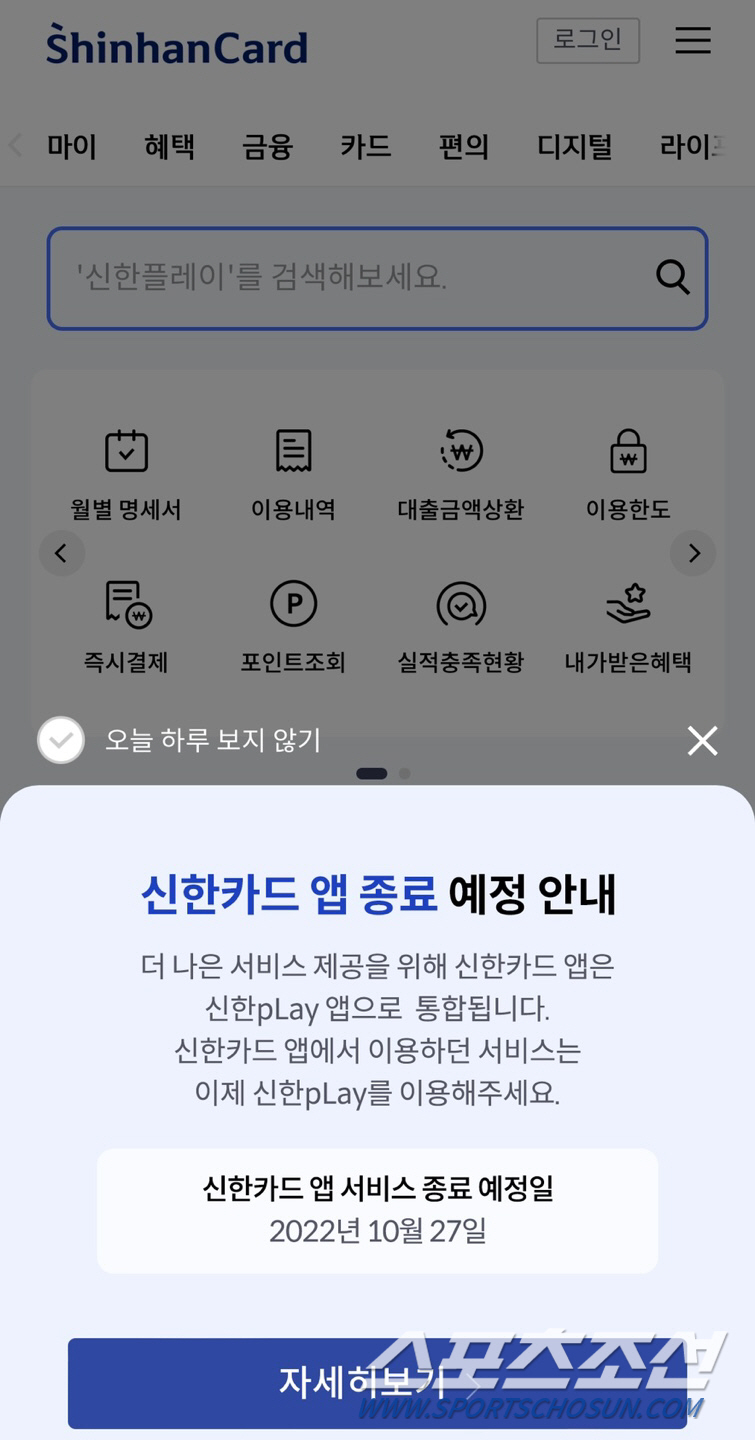Image resolution: width=755 pixels, height=1440 pixels.
Task: Open 내가받은혜택 my benefits
Action: click(628, 627)
